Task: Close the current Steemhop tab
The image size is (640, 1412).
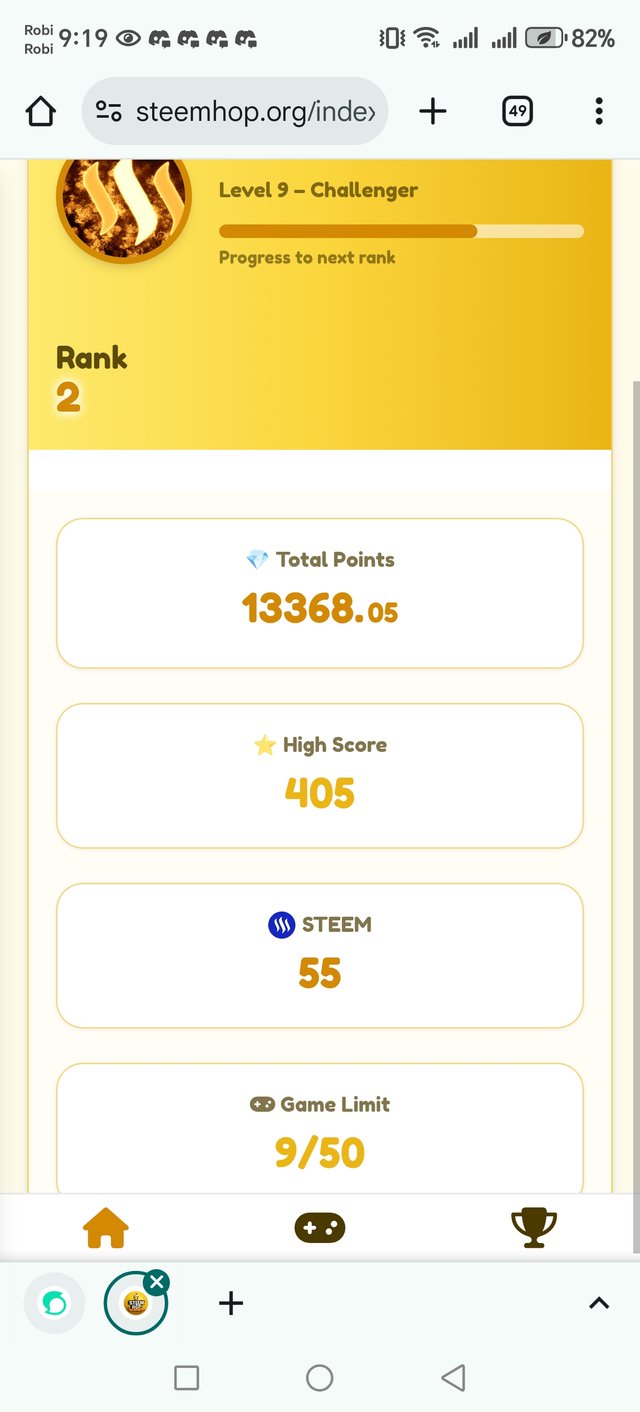Action: pos(157,1282)
